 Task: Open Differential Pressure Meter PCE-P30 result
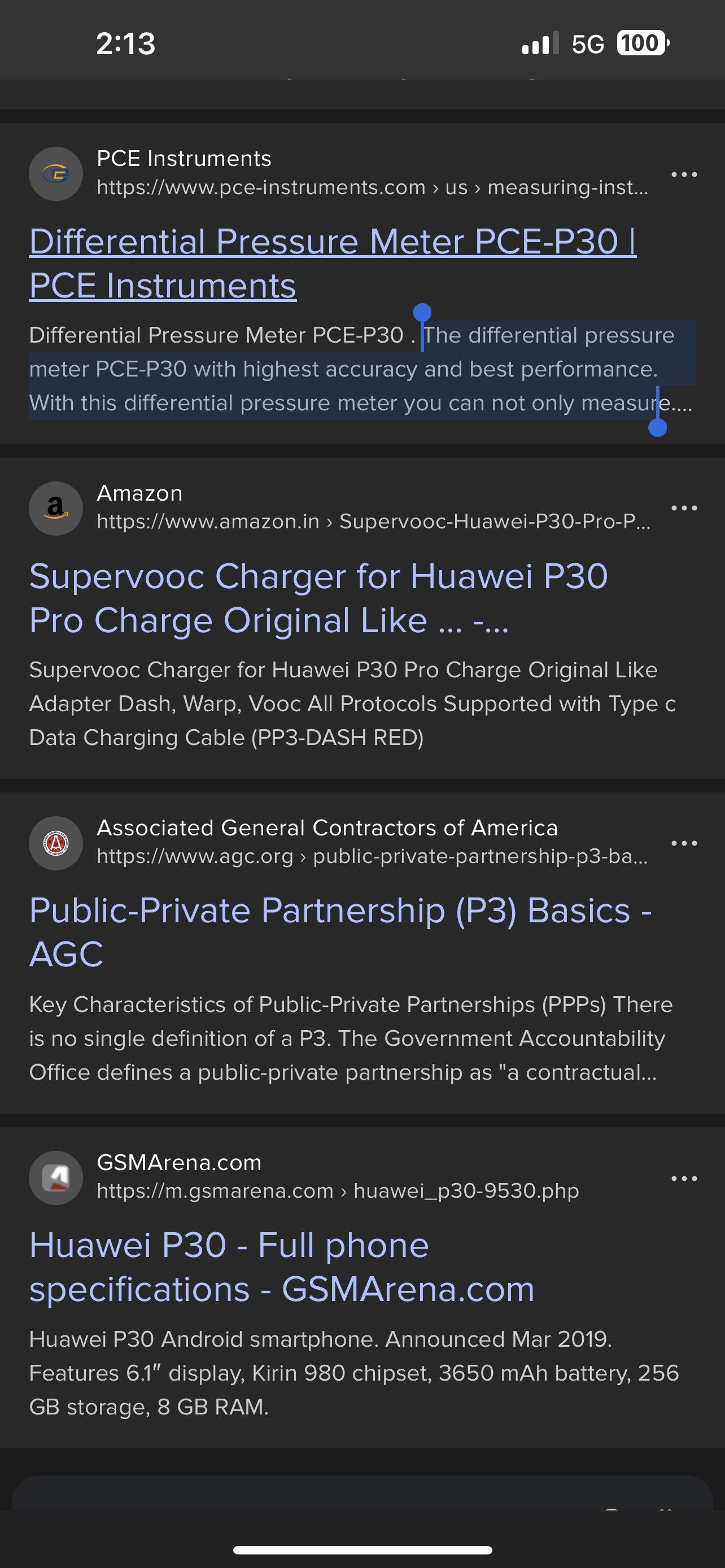(333, 263)
